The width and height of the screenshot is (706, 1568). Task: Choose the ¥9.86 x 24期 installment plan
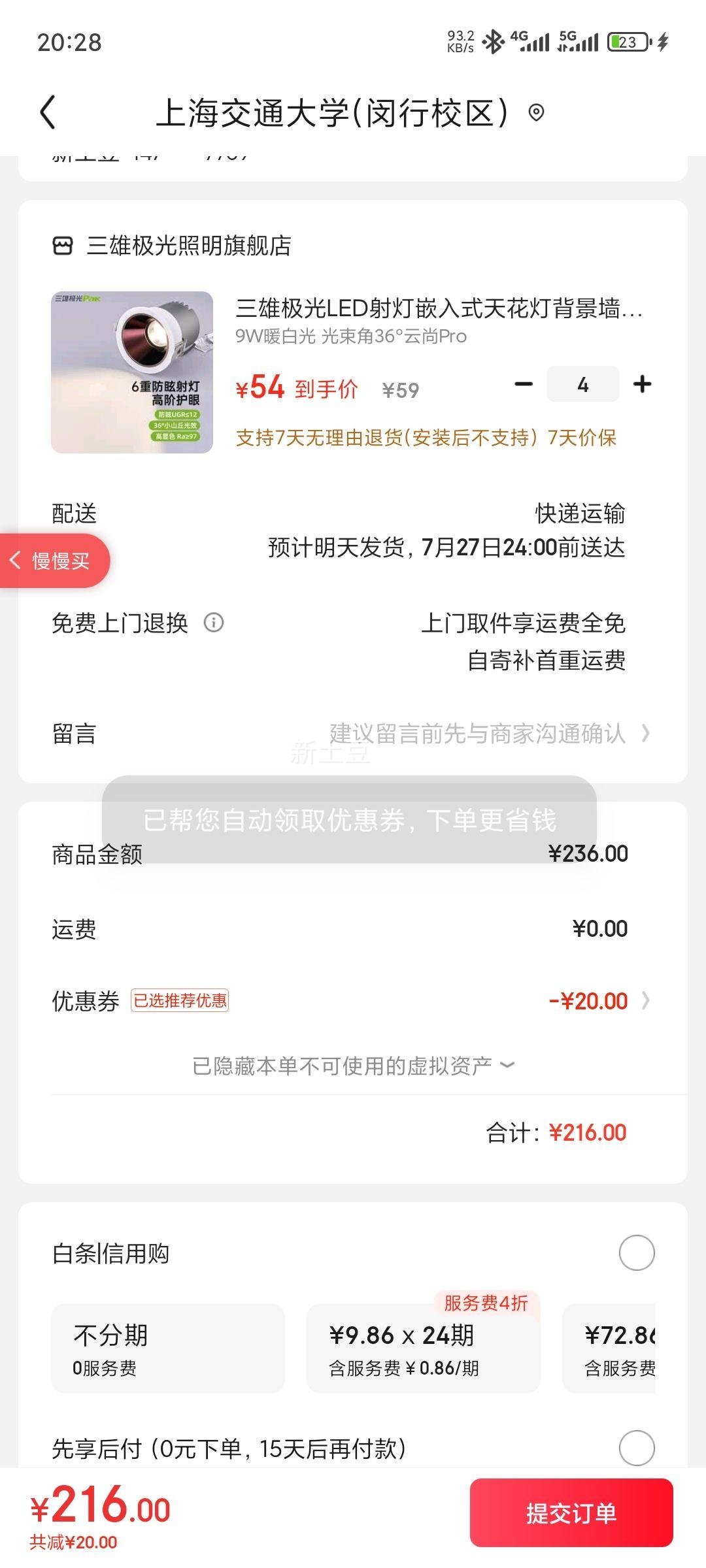(x=423, y=1348)
